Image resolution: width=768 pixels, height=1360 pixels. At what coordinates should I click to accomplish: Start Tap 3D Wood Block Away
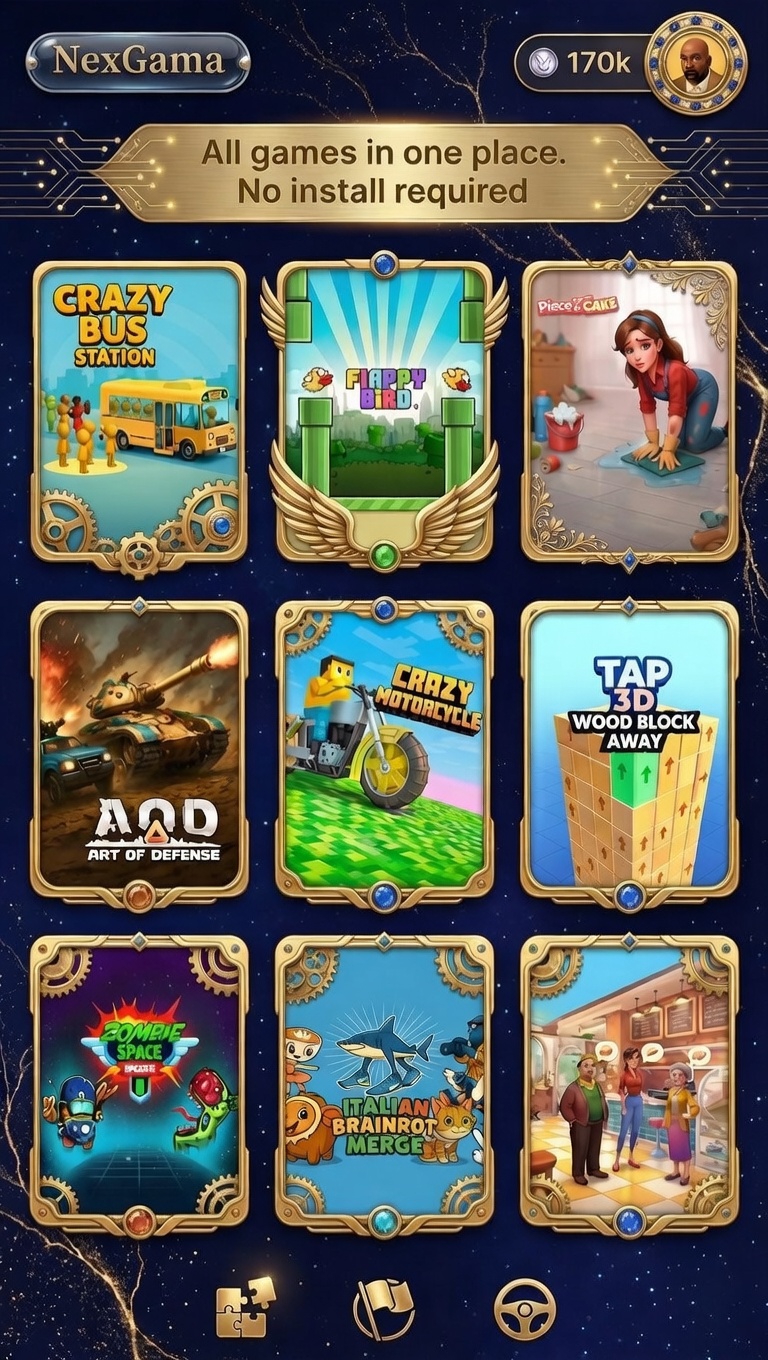[630, 748]
